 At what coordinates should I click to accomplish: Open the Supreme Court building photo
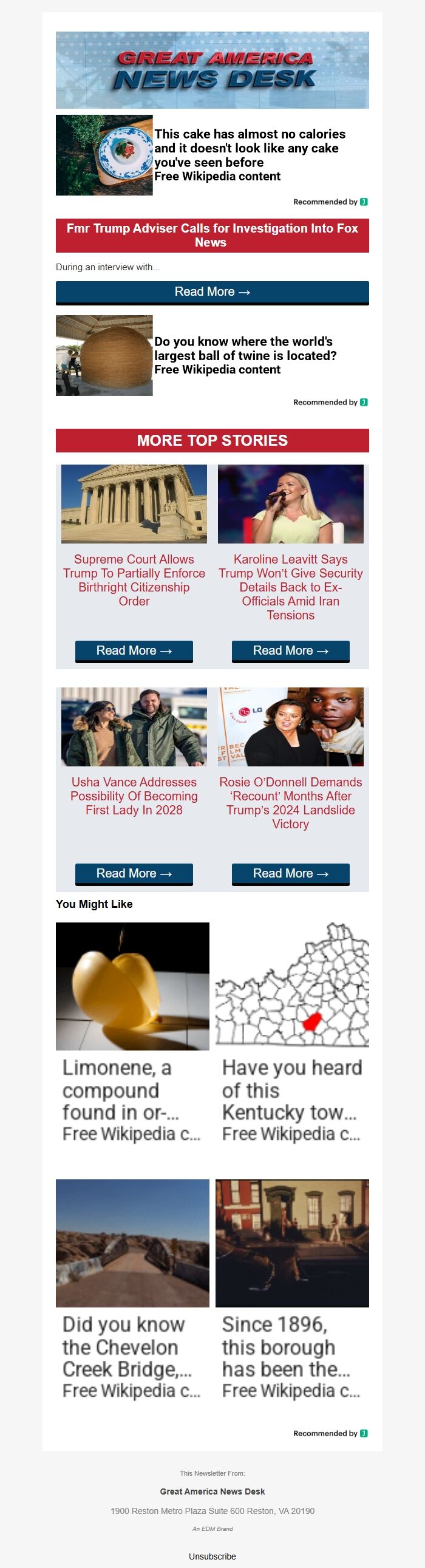click(x=134, y=504)
